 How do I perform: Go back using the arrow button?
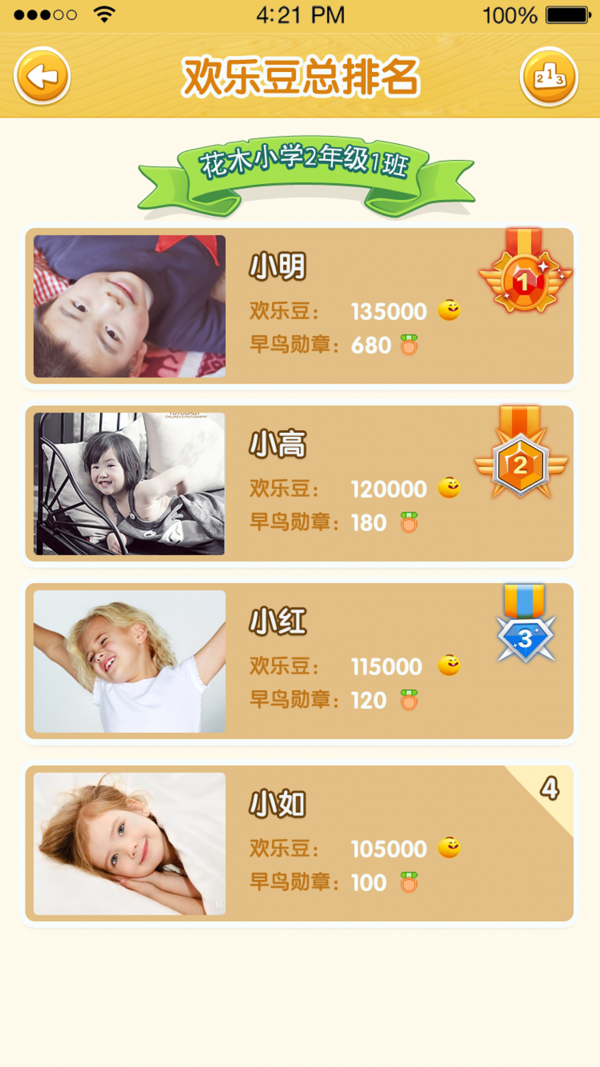click(x=42, y=76)
